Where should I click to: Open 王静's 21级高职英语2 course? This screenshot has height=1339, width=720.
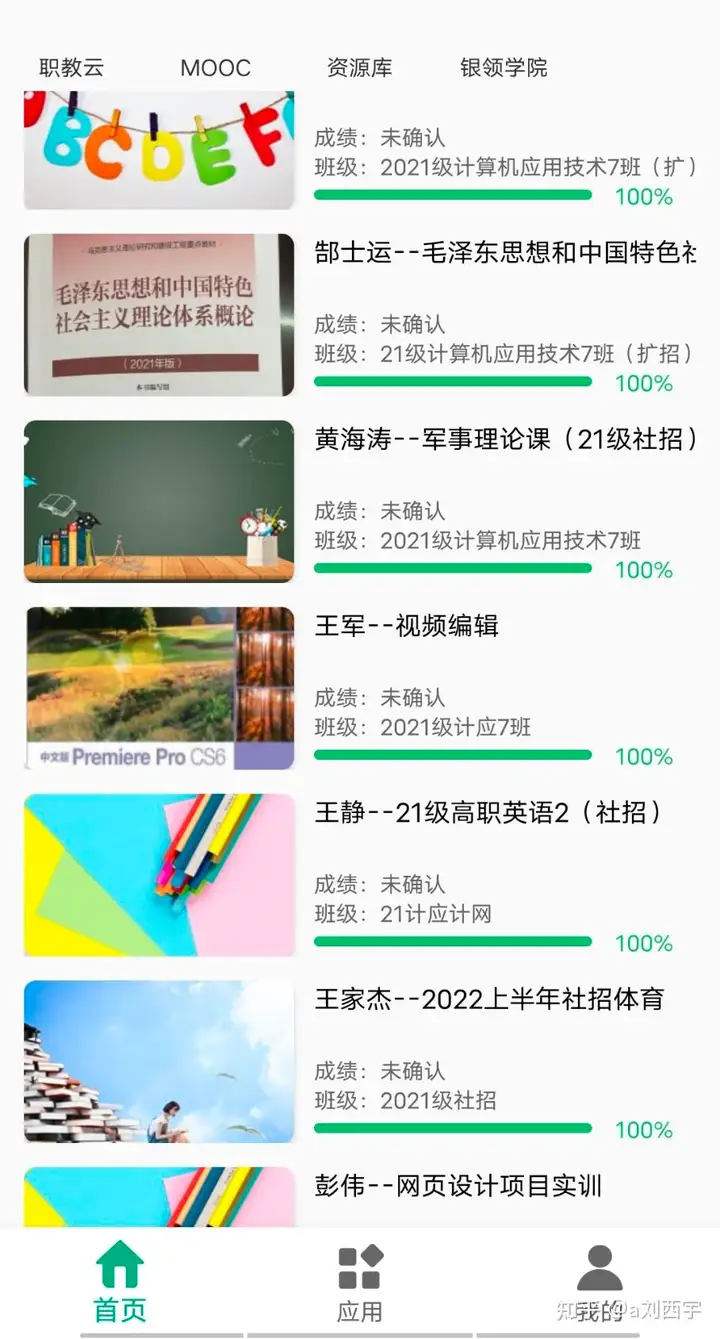(x=489, y=813)
